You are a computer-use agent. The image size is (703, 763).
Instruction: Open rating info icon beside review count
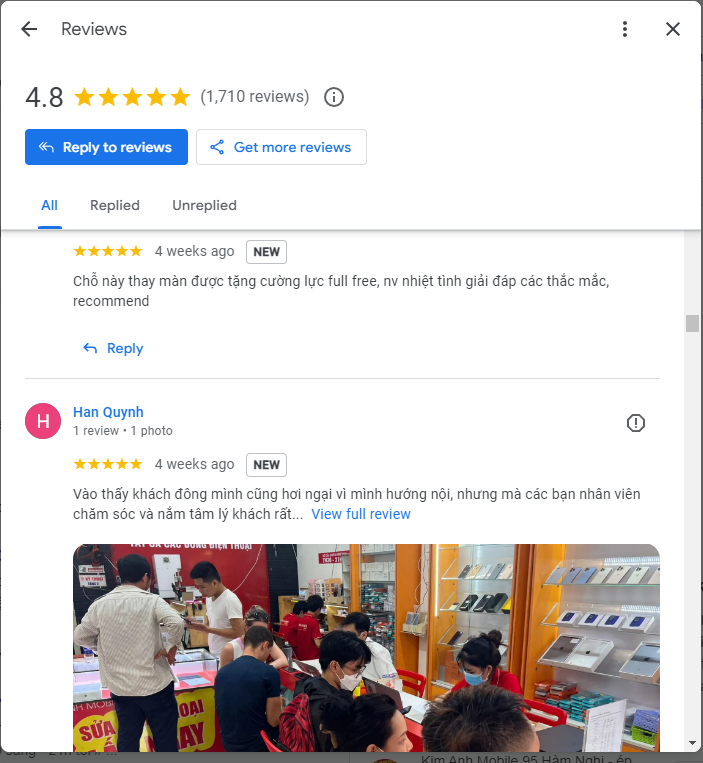335,97
